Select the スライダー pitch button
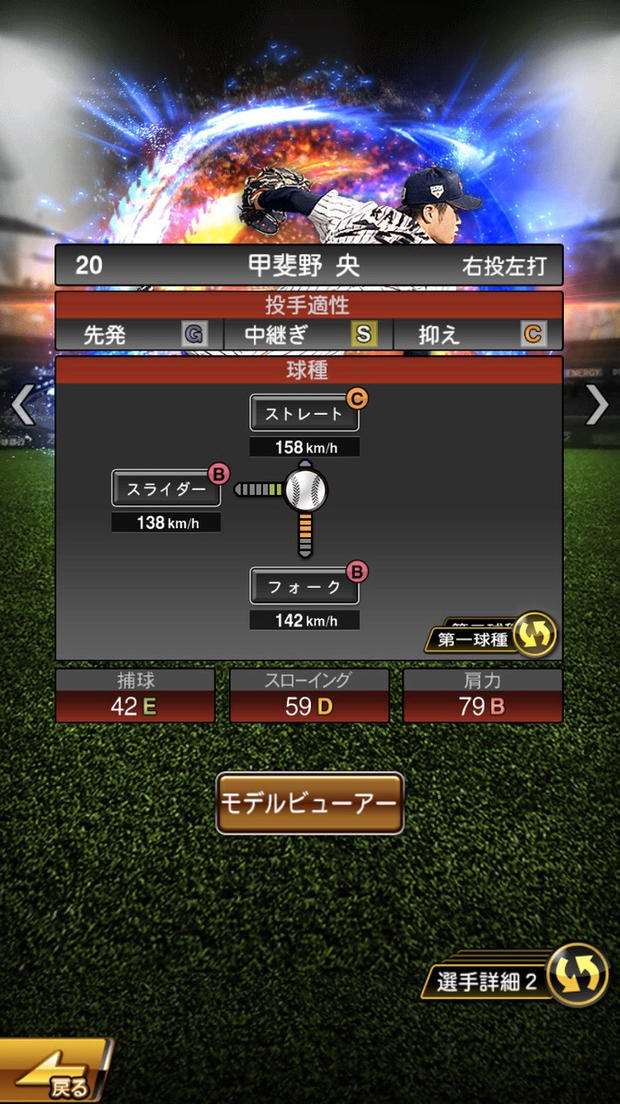The height and width of the screenshot is (1104, 620). pos(166,489)
